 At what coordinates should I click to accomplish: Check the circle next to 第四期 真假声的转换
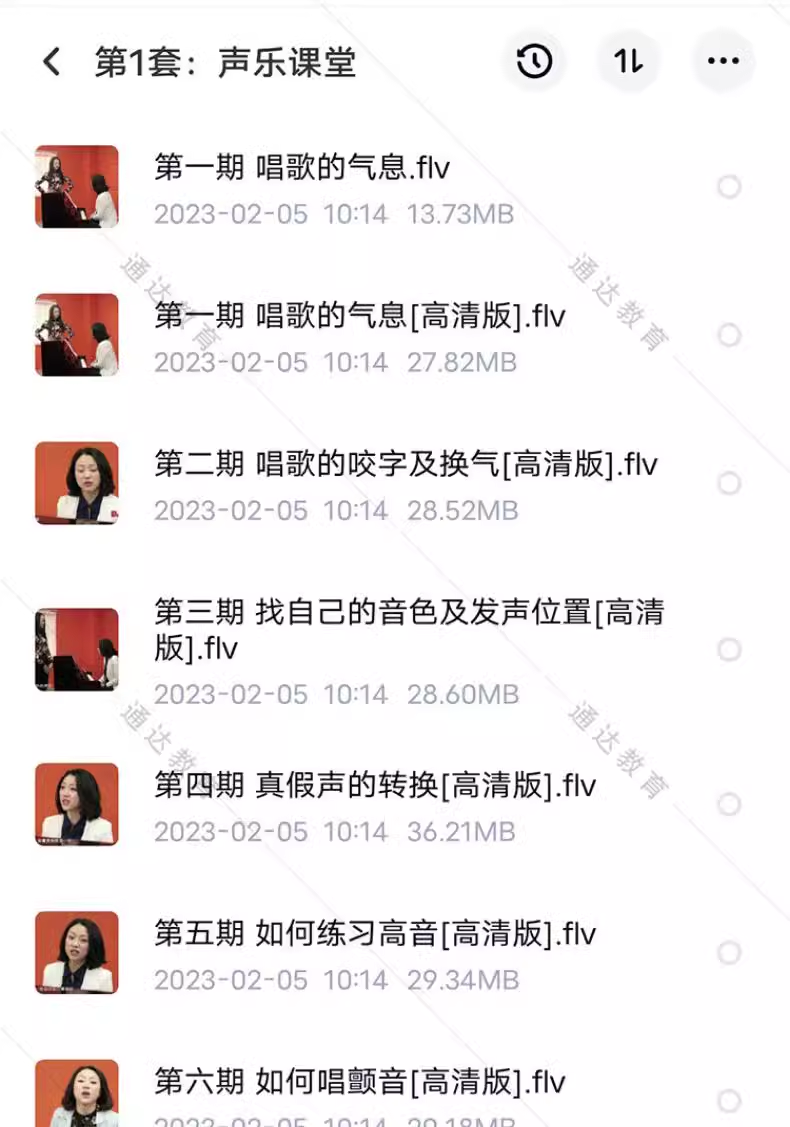pos(728,803)
